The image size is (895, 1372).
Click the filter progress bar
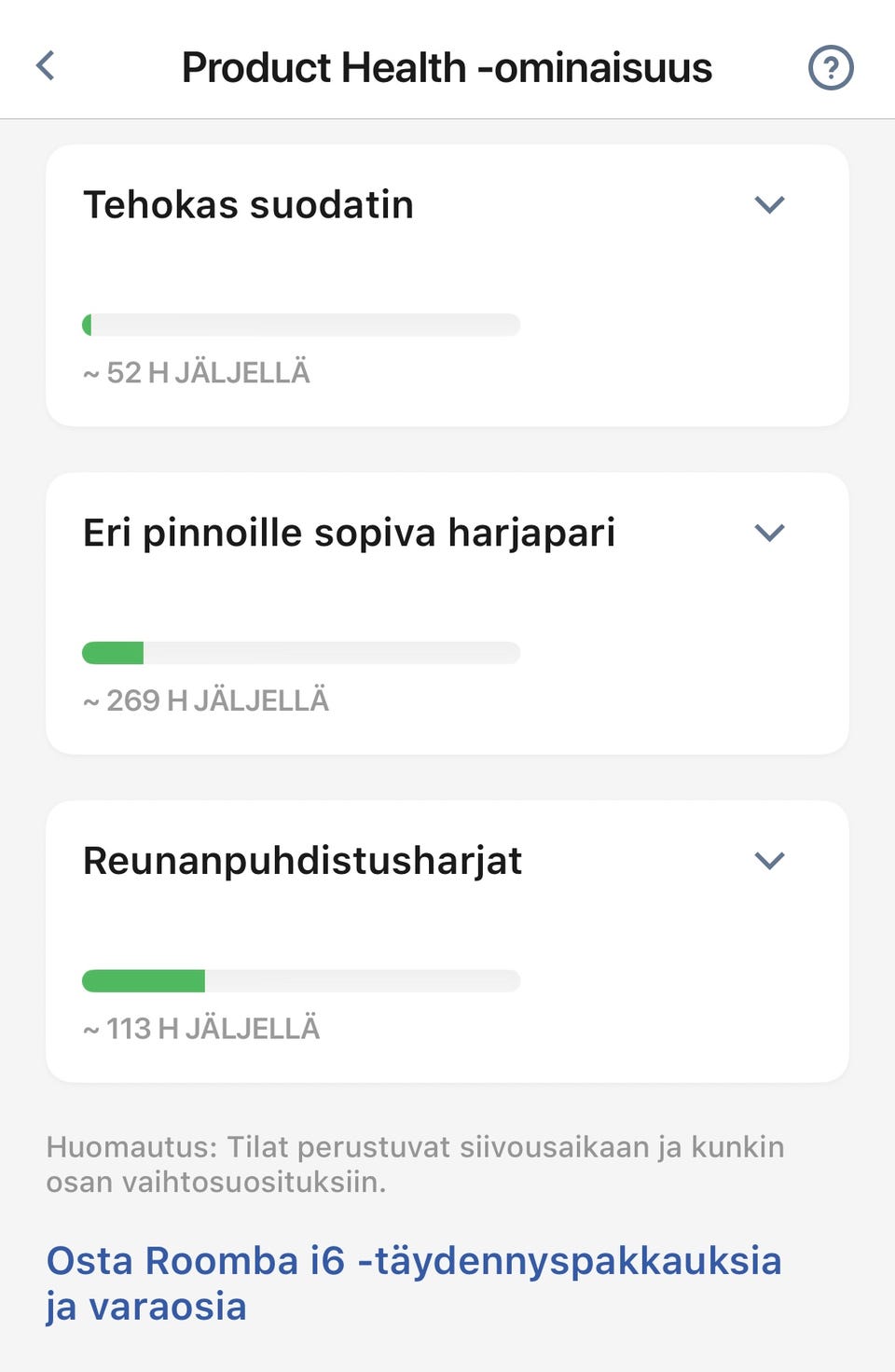[x=302, y=325]
